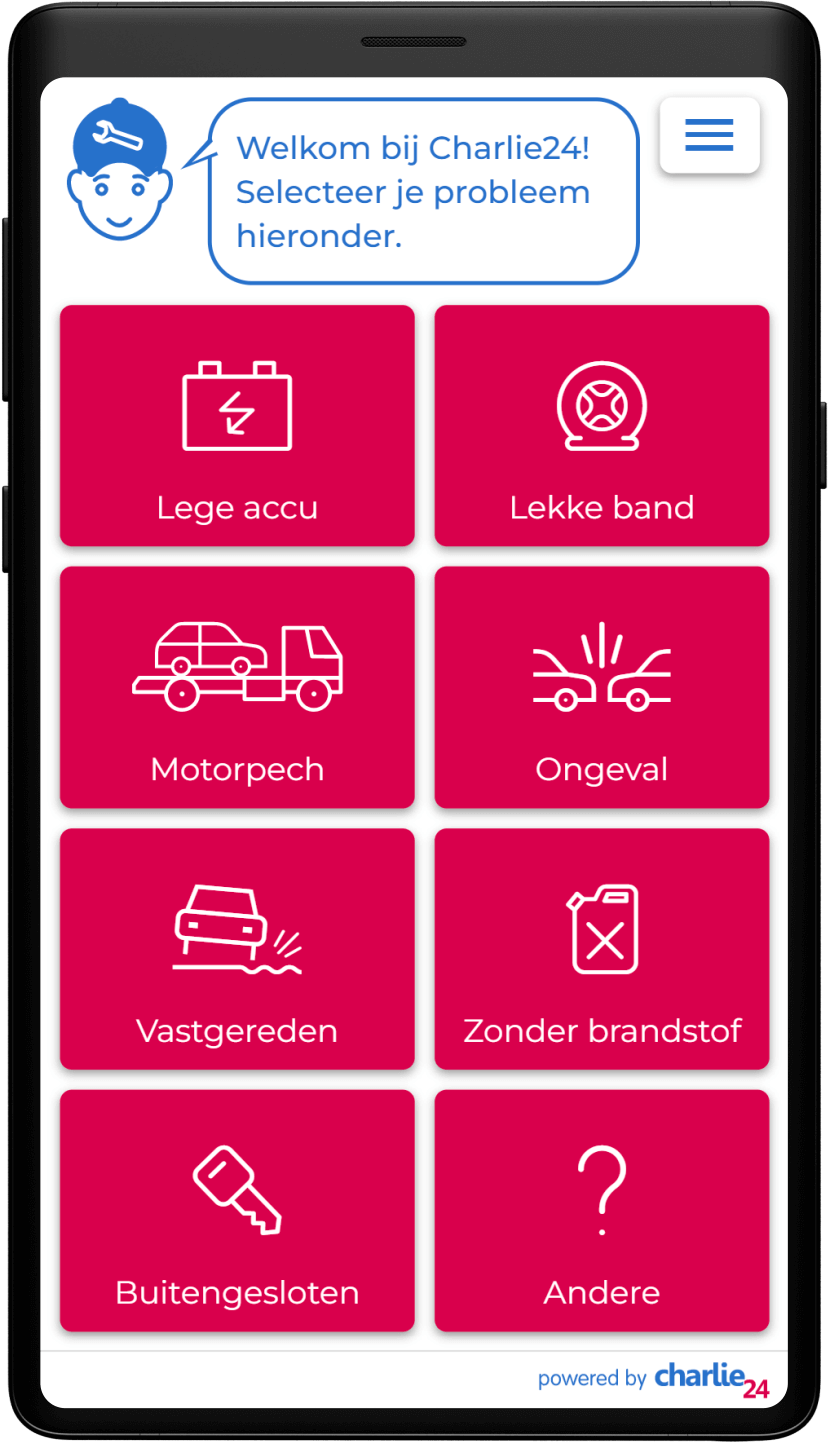This screenshot has height=1443, width=830.
Task: Choose the Lekke band tile
Action: pyautogui.click(x=602, y=426)
